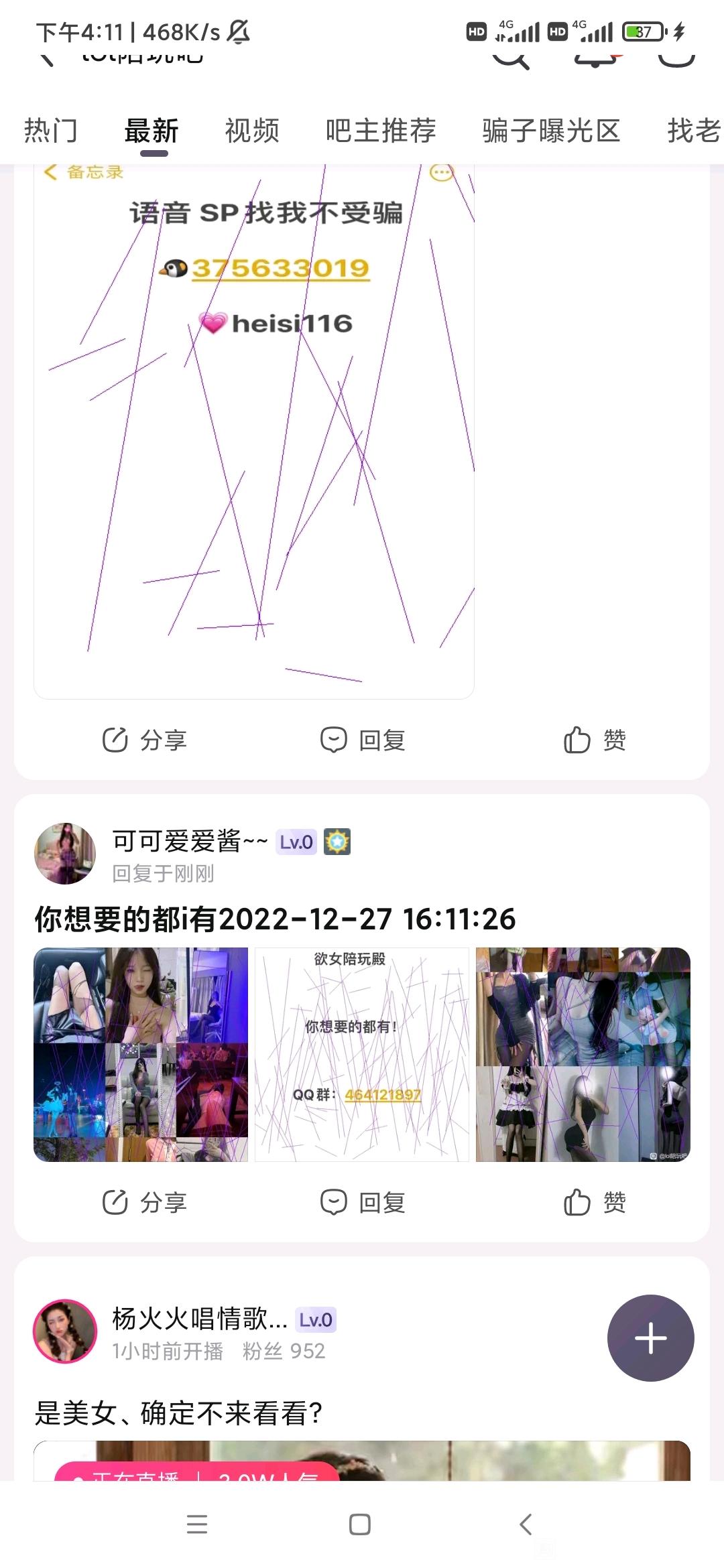Viewport: 724px width, 1568px height.
Task: Open the 吧主推荐 tab
Action: [x=381, y=131]
